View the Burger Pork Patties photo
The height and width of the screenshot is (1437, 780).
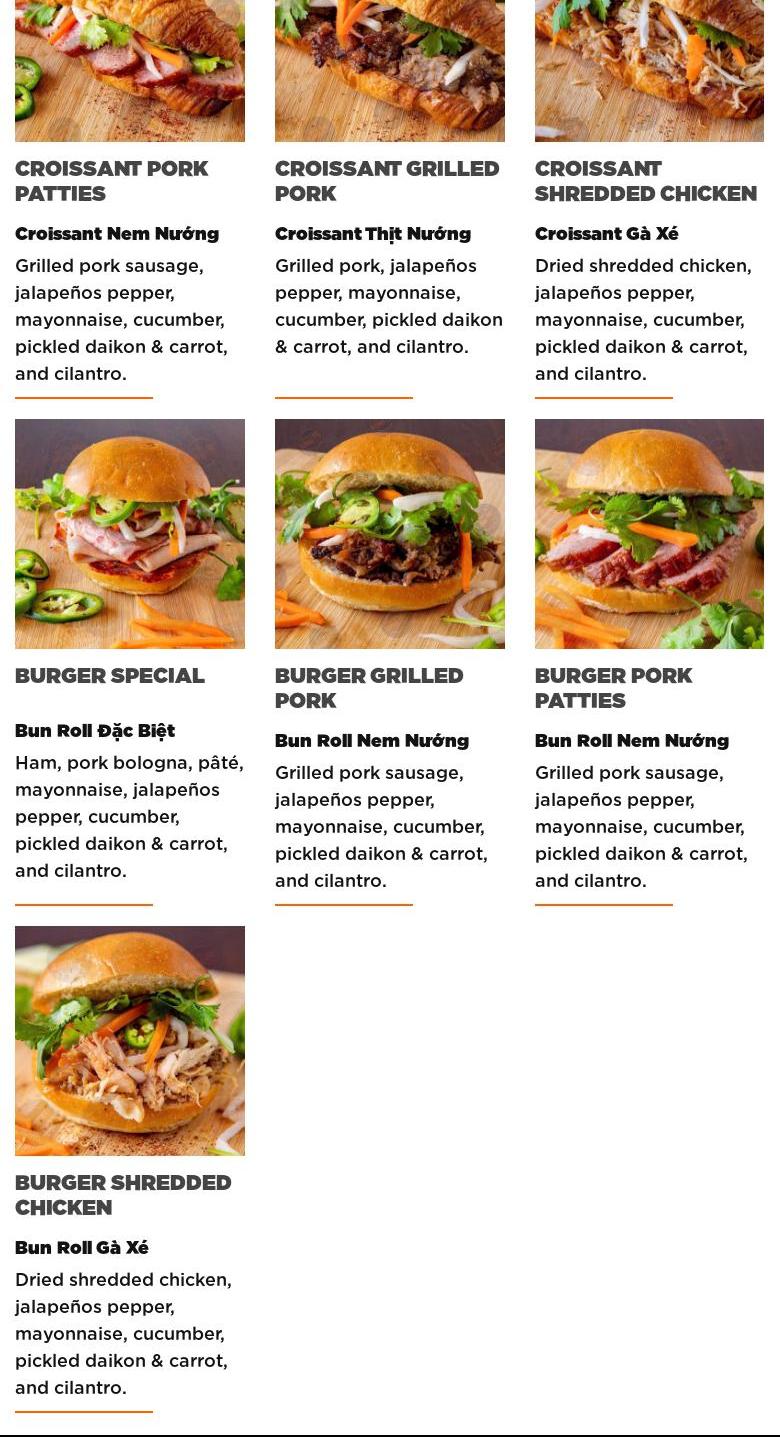click(x=649, y=534)
